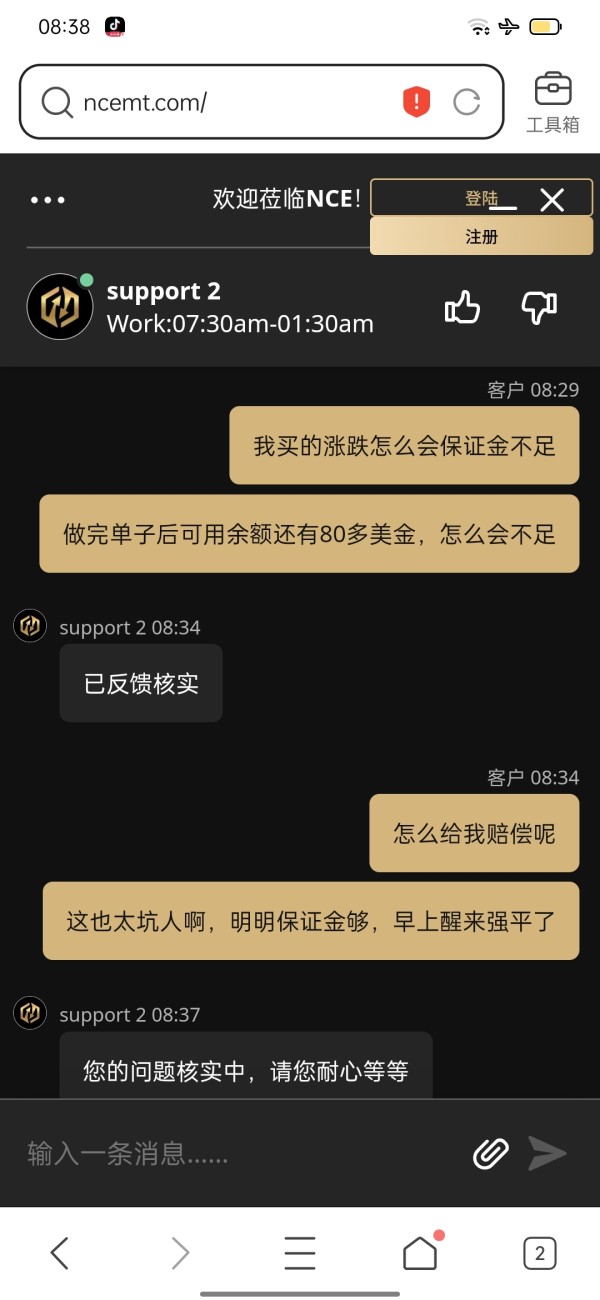The height and width of the screenshot is (1300, 600).
Task: Open the three-dot chat options menu
Action: point(47,200)
